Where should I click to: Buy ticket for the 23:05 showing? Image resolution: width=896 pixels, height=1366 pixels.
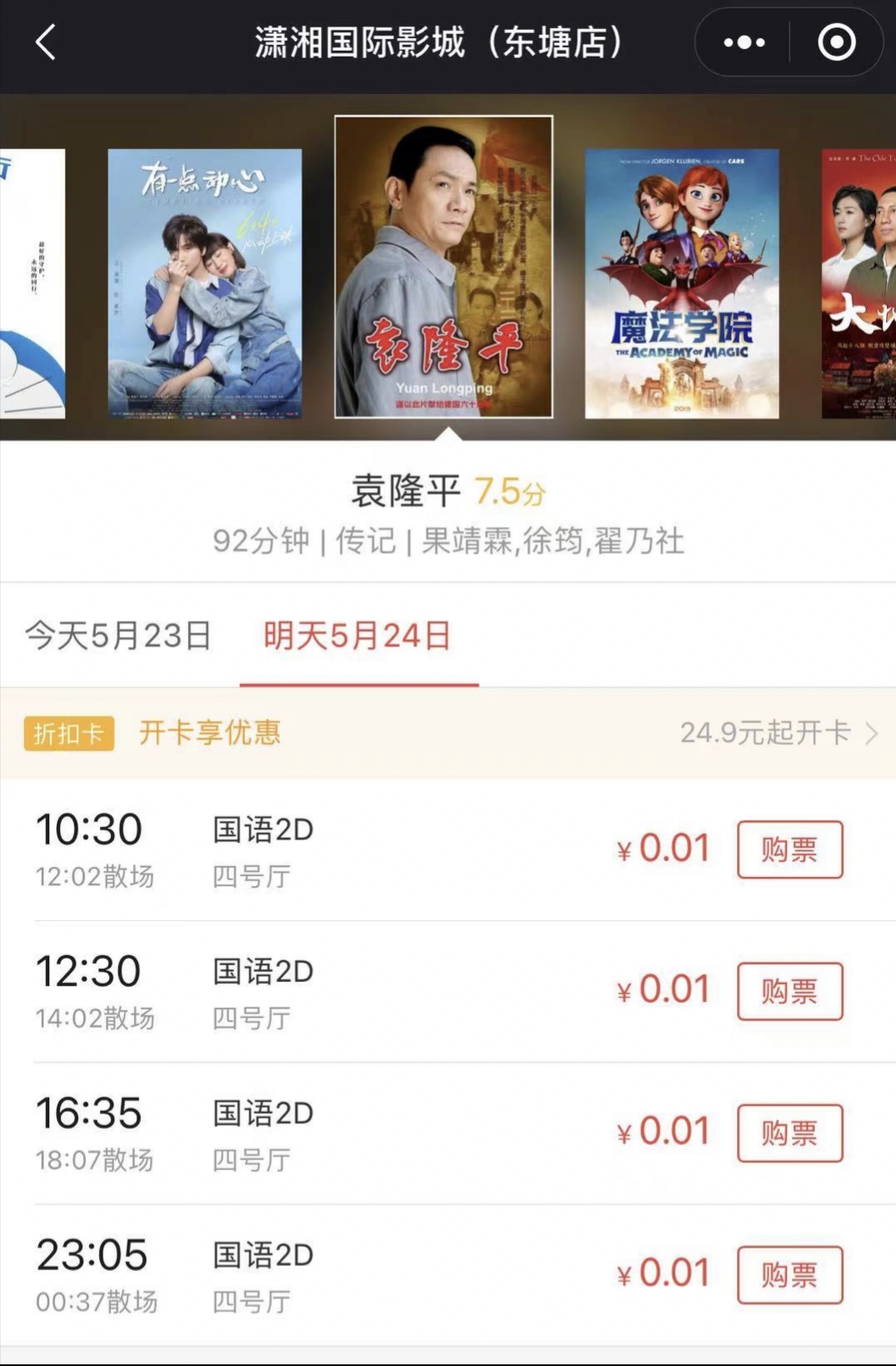pyautogui.click(x=789, y=1274)
